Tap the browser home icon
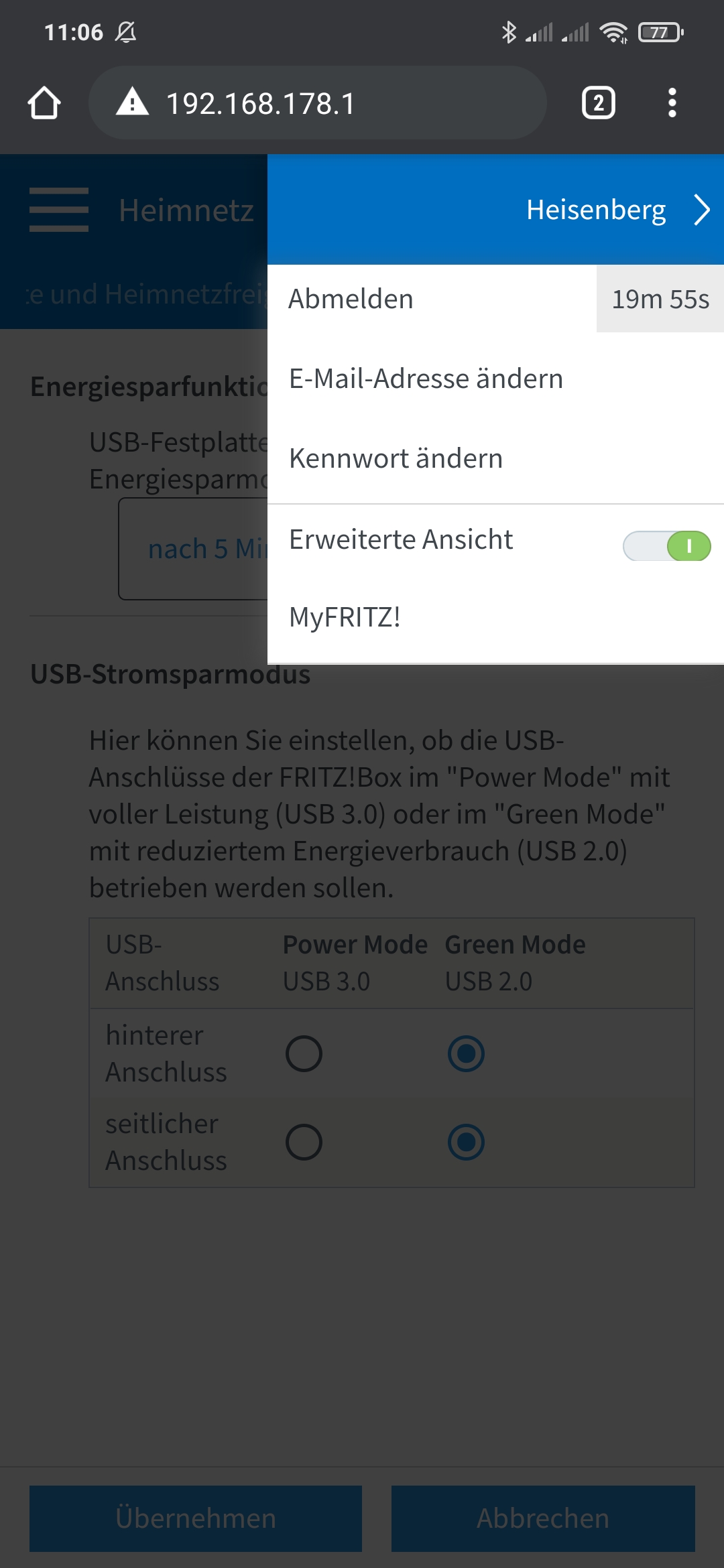 tap(44, 103)
